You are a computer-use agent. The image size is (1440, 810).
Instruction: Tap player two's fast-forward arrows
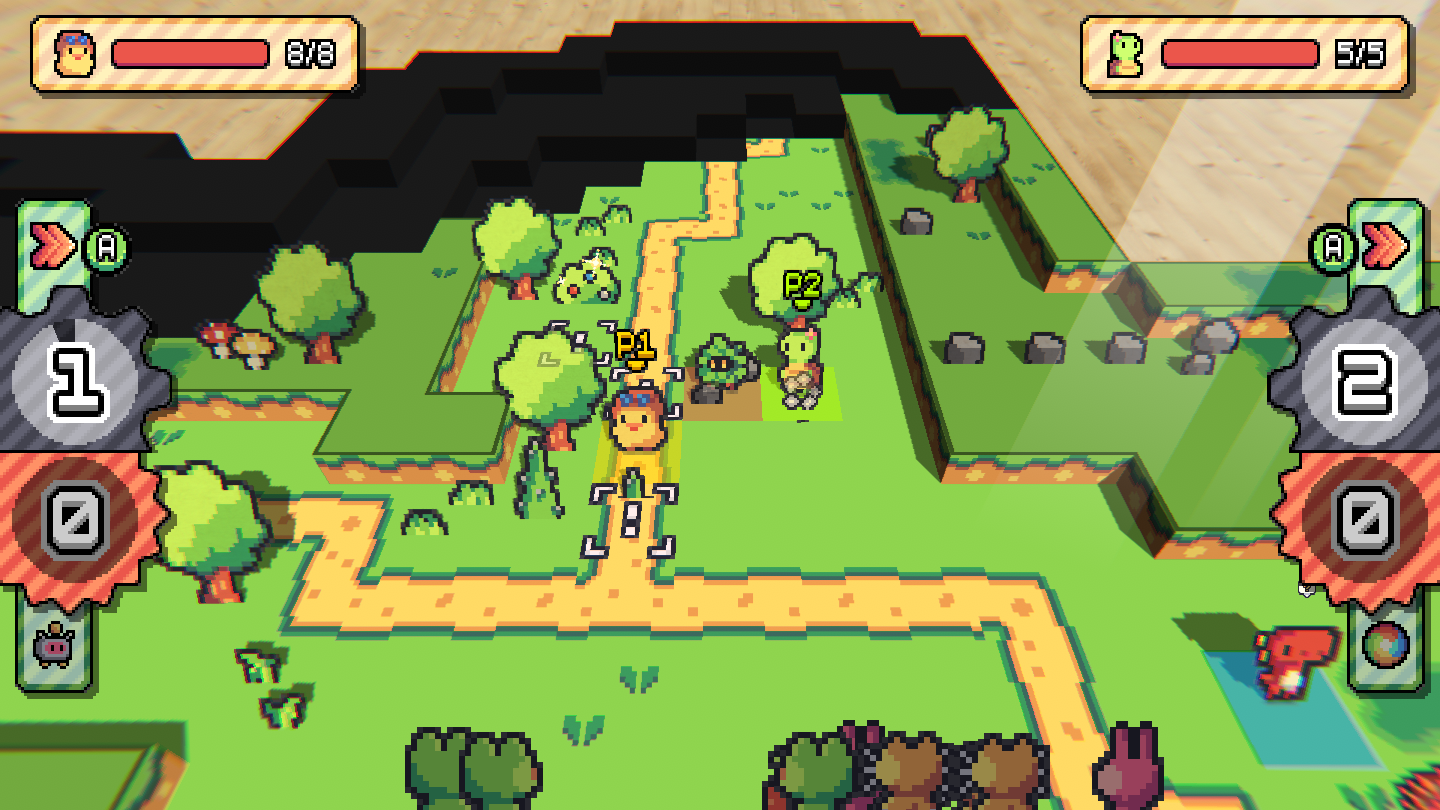pyautogui.click(x=1385, y=246)
